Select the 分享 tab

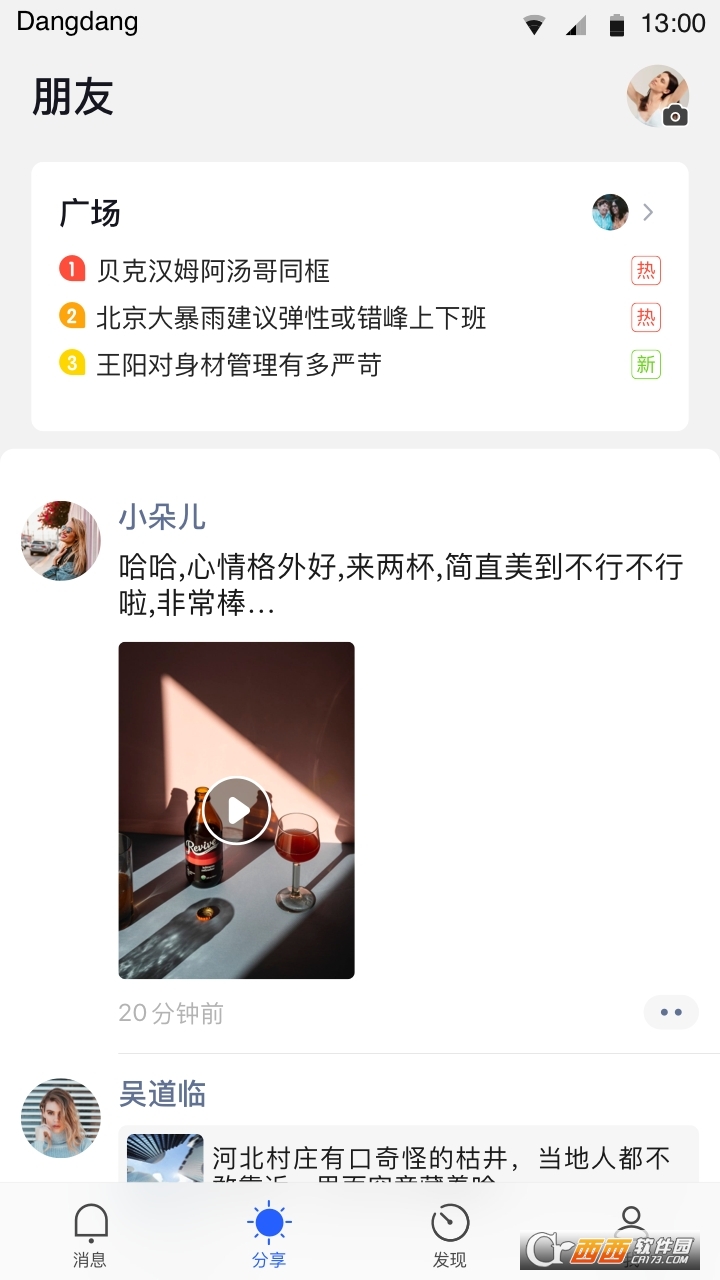click(268, 1235)
